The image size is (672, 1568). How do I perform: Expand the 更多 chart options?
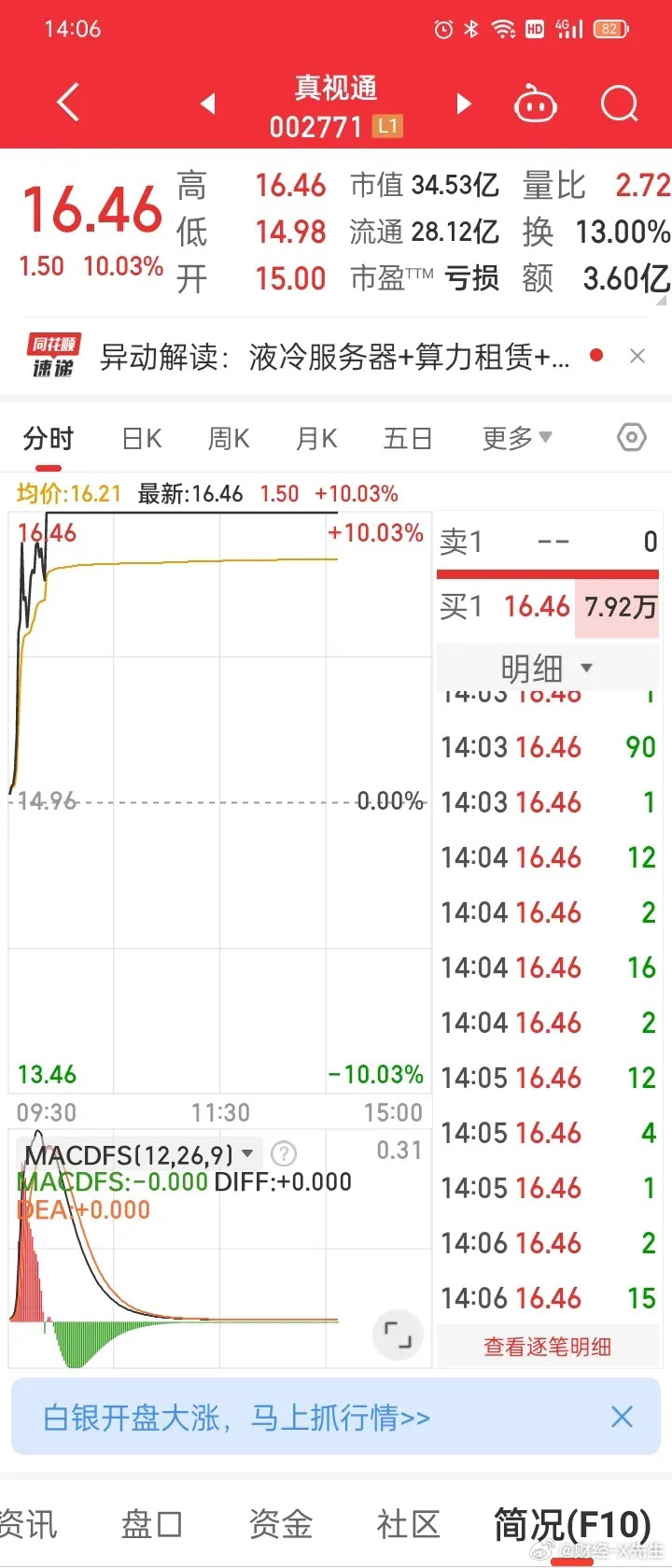pyautogui.click(x=517, y=438)
